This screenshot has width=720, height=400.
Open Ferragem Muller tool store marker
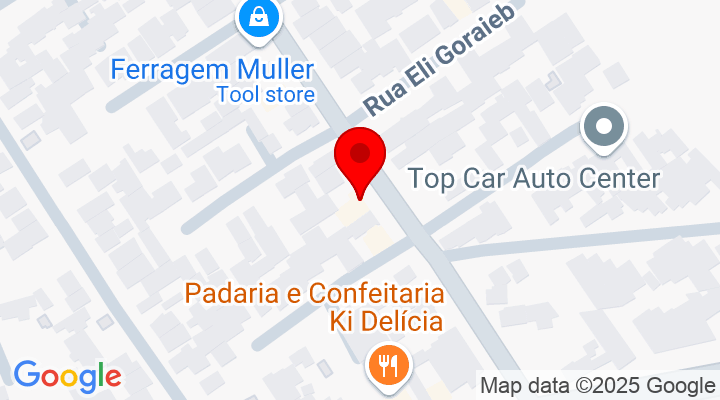(259, 19)
